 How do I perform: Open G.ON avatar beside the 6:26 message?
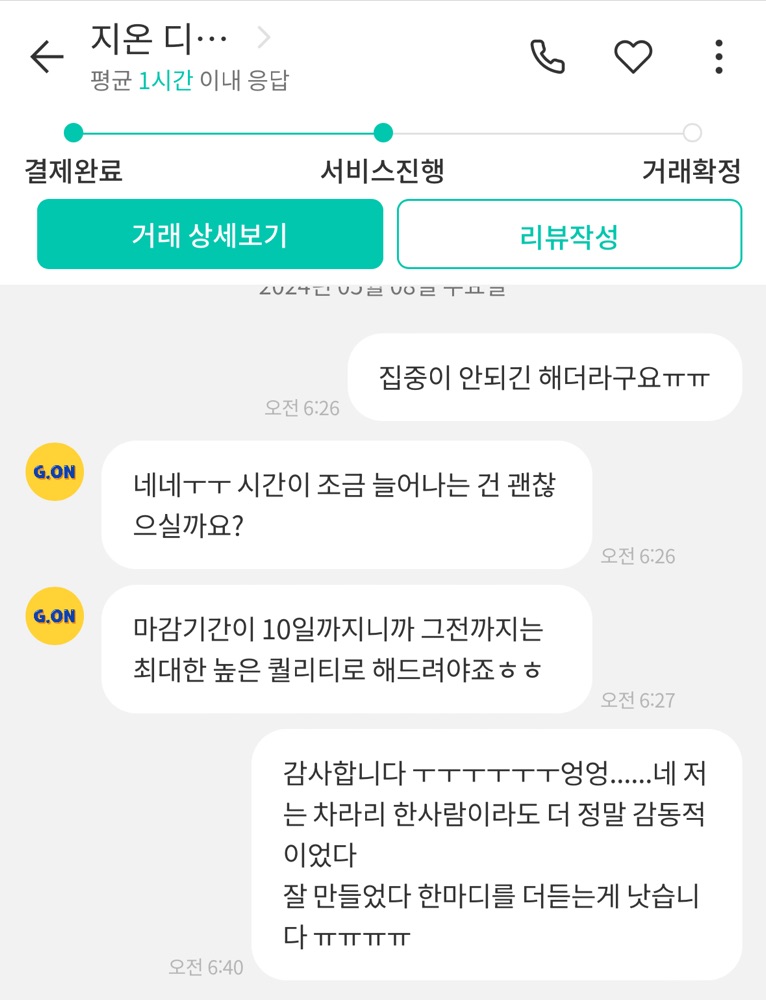point(54,472)
